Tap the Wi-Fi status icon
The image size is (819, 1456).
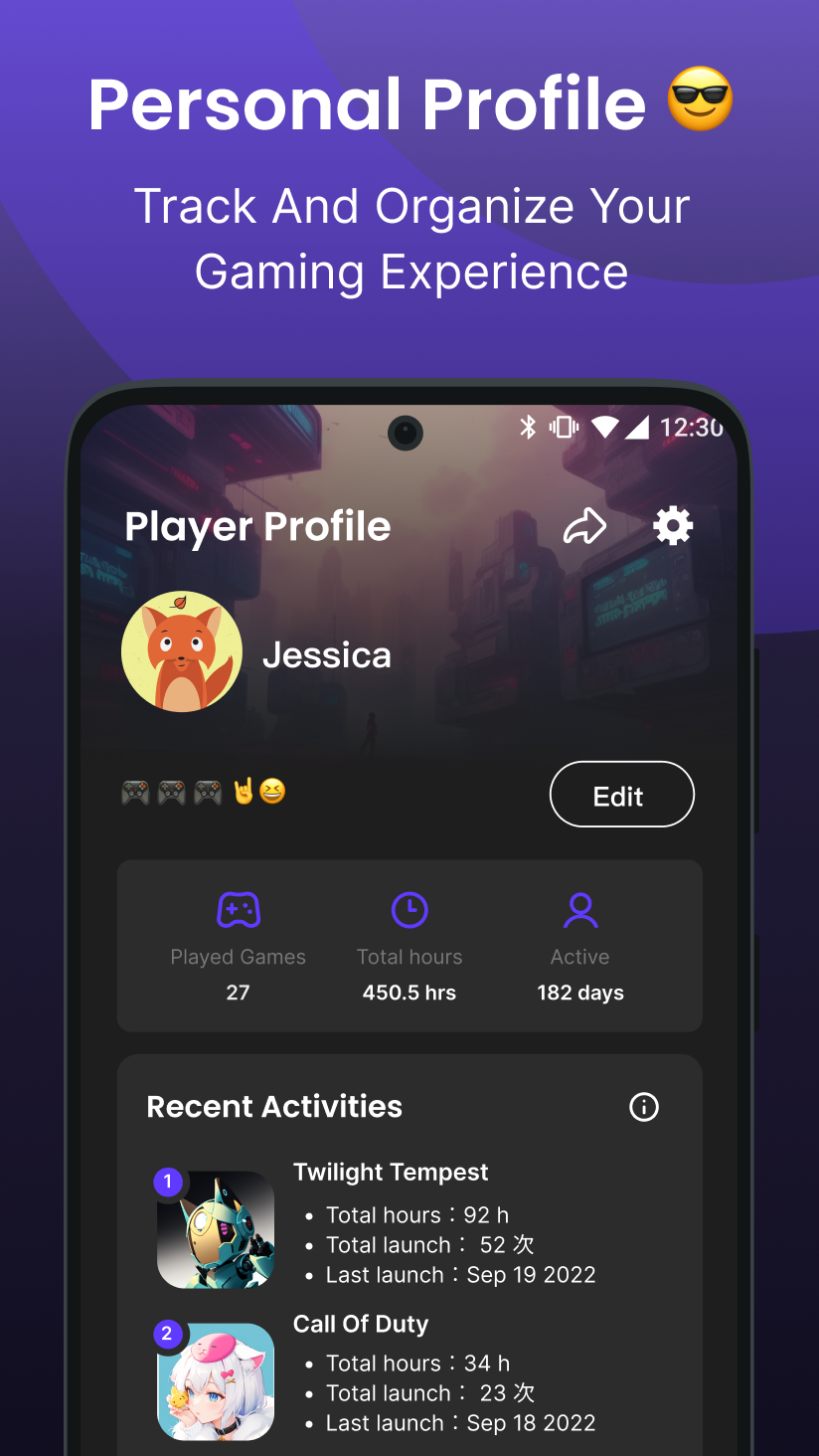(604, 428)
